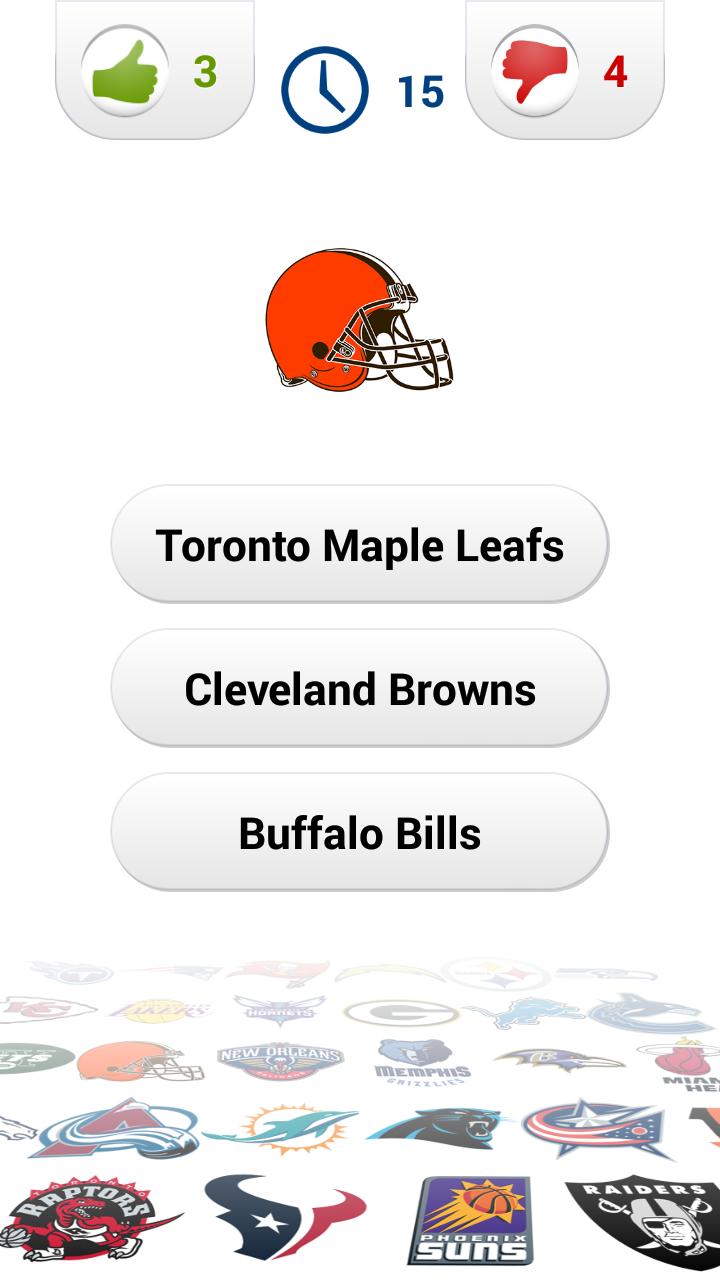Select the Toronto Maple Leafs answer
This screenshot has width=720, height=1280.
pos(360,546)
